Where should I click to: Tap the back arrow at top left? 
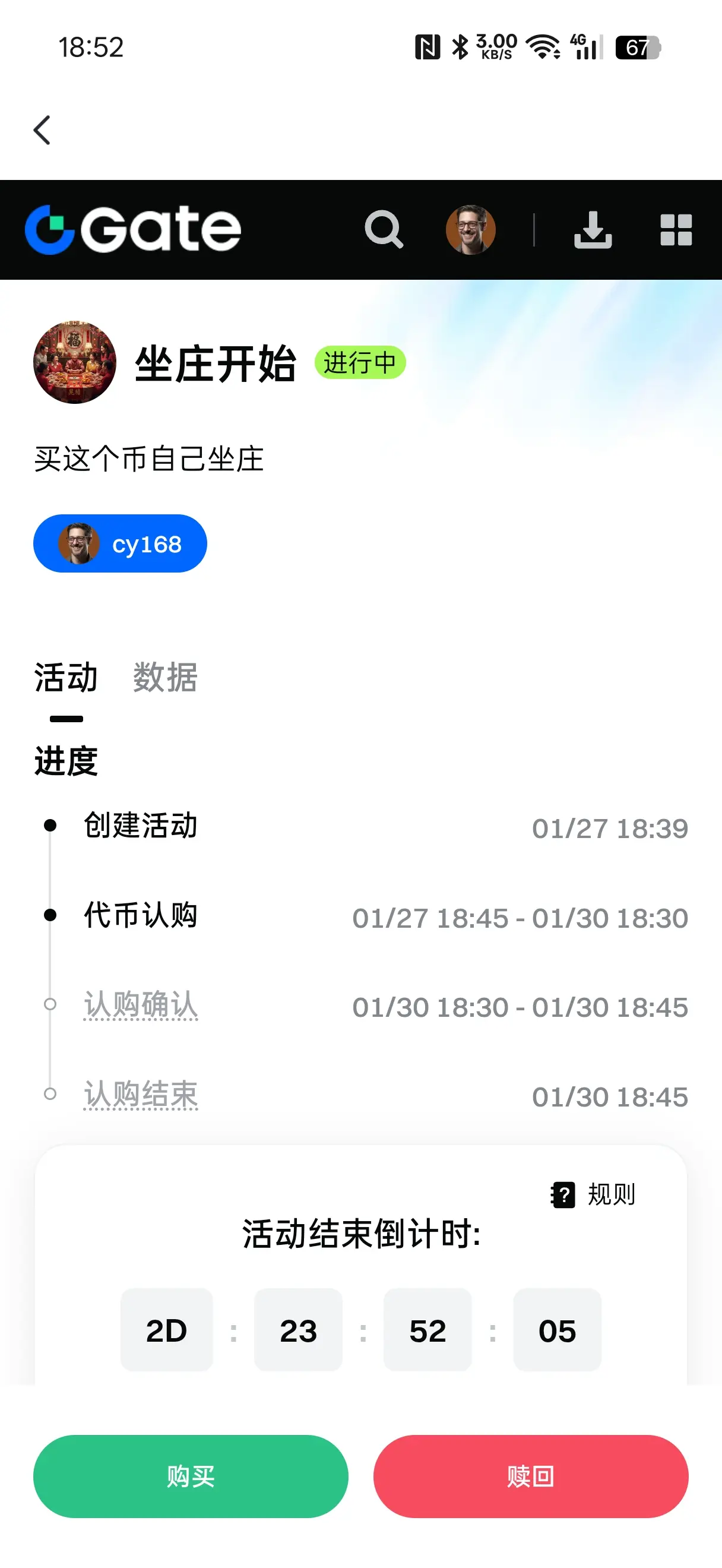[x=43, y=129]
